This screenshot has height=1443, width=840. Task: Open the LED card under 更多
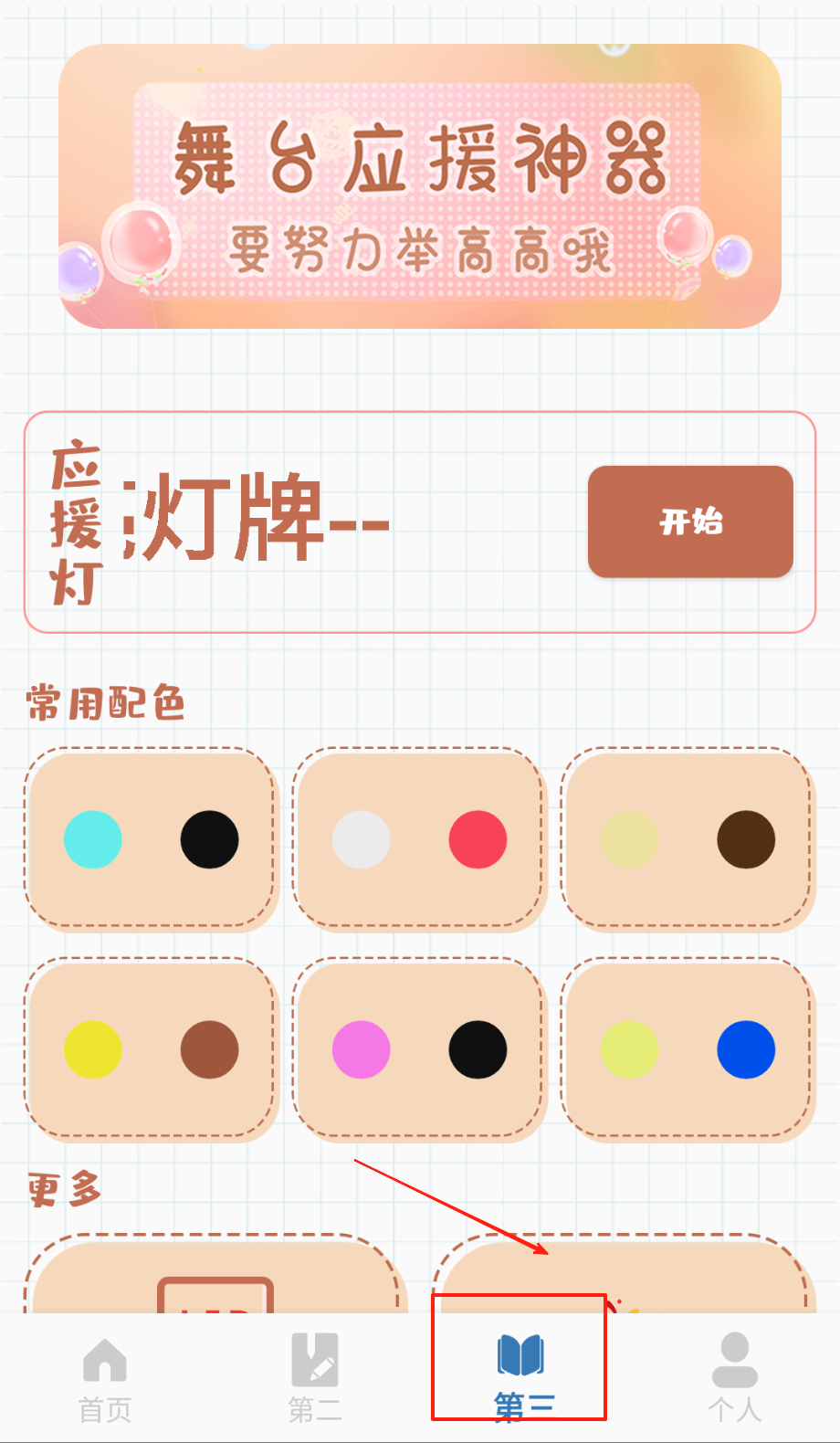[x=215, y=1280]
